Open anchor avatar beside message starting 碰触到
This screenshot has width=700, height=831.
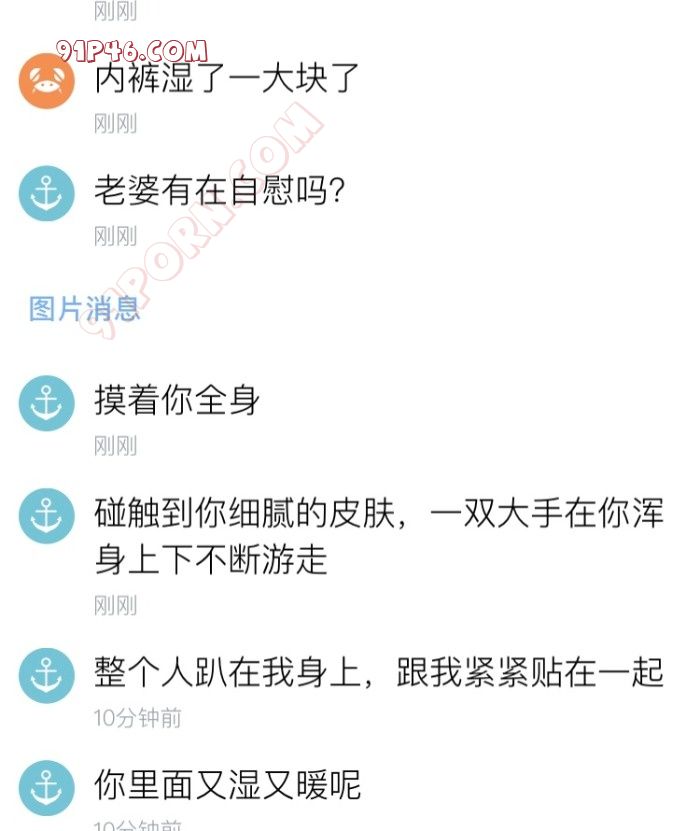47,518
